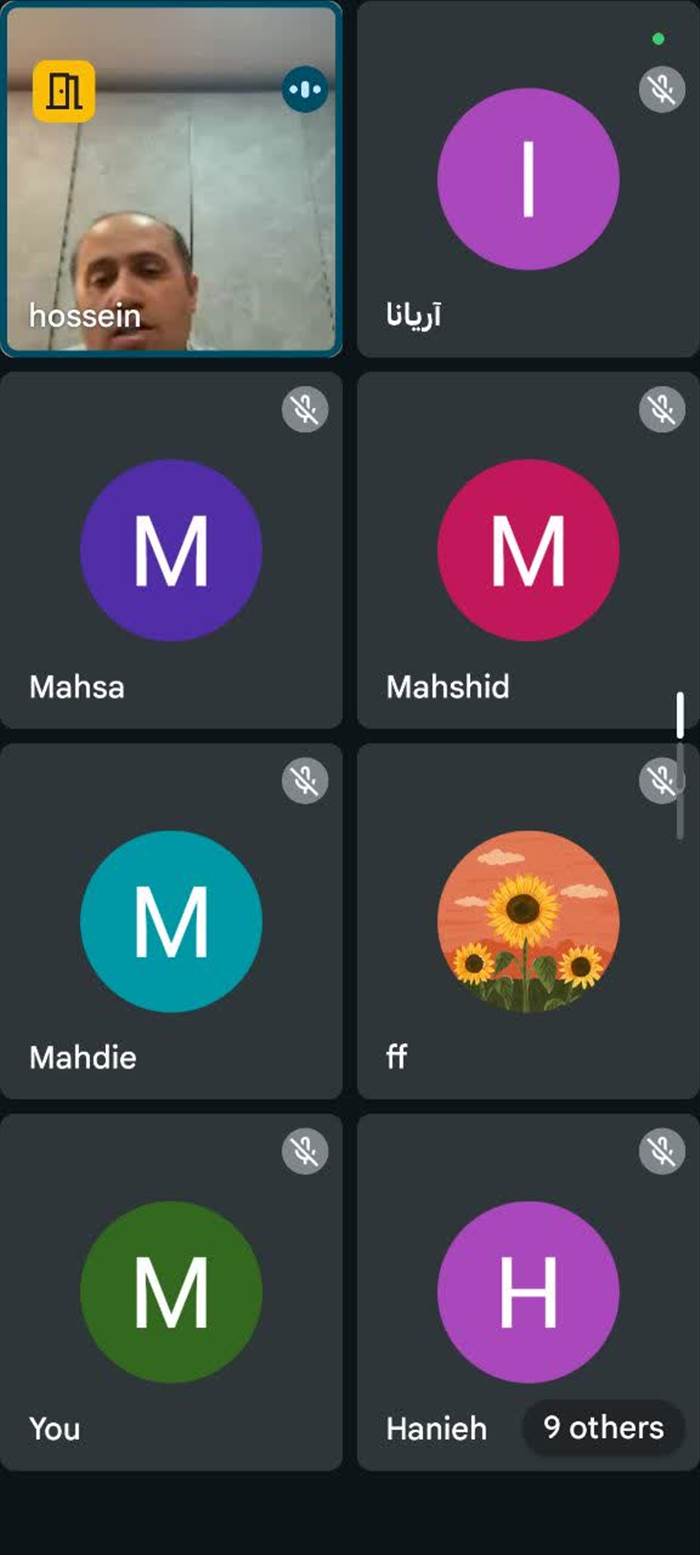Show the 9 others in the call
Screen dimensions: 700x1555
coord(603,1427)
